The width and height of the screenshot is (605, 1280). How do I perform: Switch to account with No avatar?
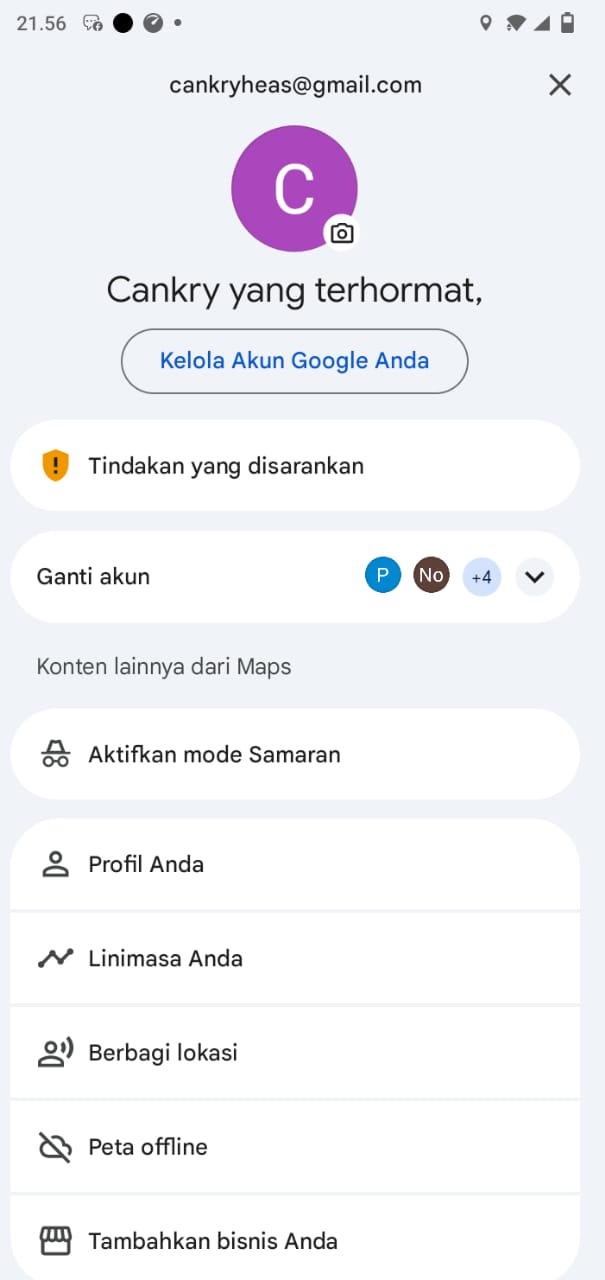tap(431, 576)
